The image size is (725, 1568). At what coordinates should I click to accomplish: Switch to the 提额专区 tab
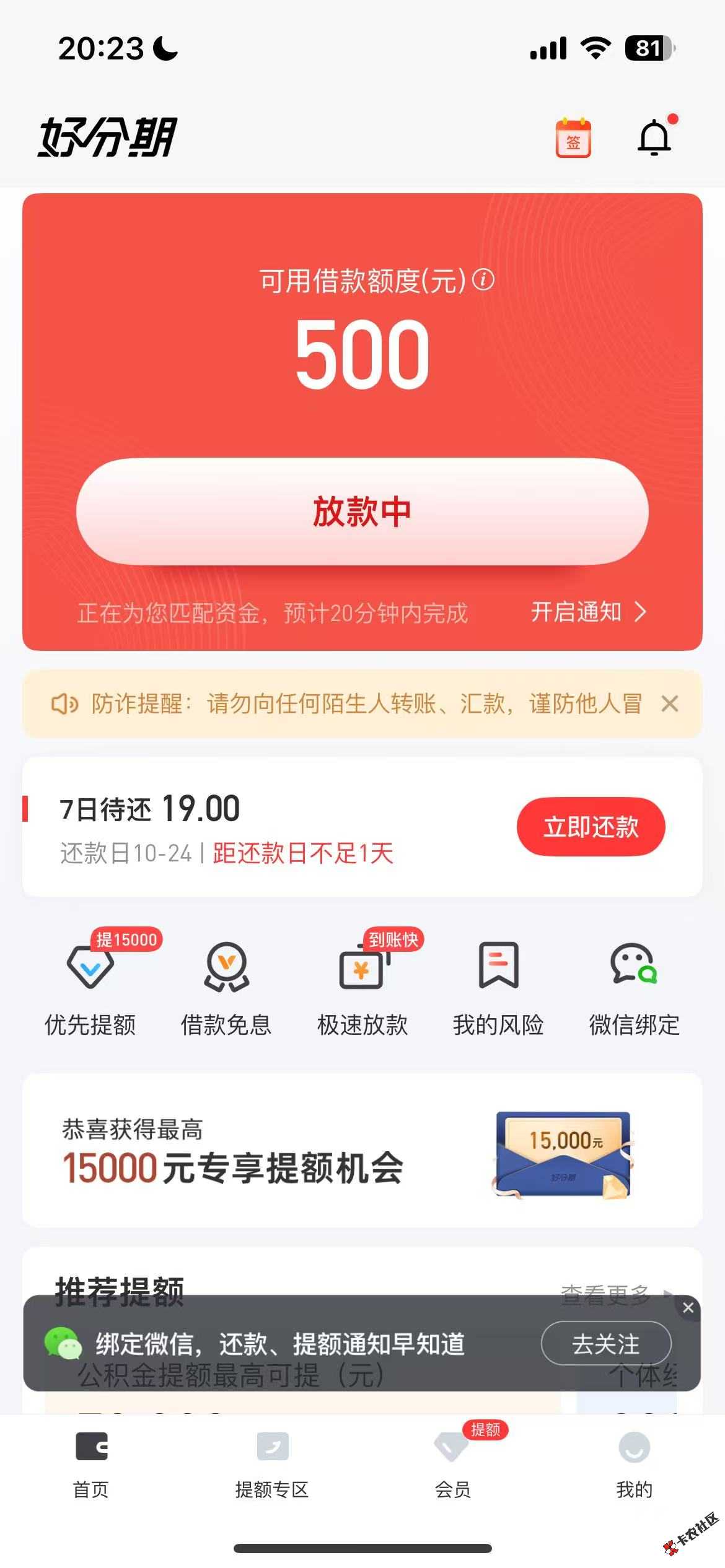pos(272,1463)
